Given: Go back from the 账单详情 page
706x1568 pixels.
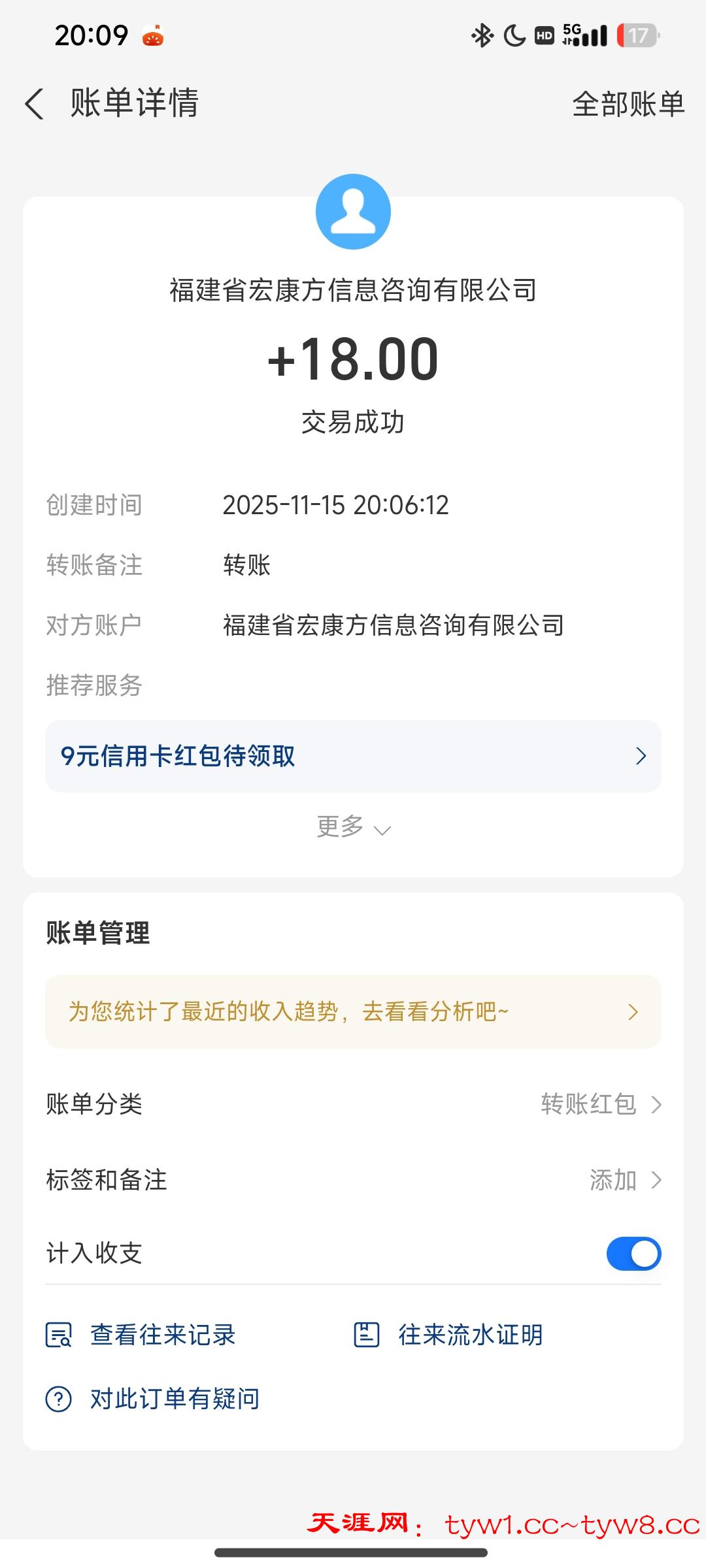Looking at the screenshot, I should coord(35,104).
